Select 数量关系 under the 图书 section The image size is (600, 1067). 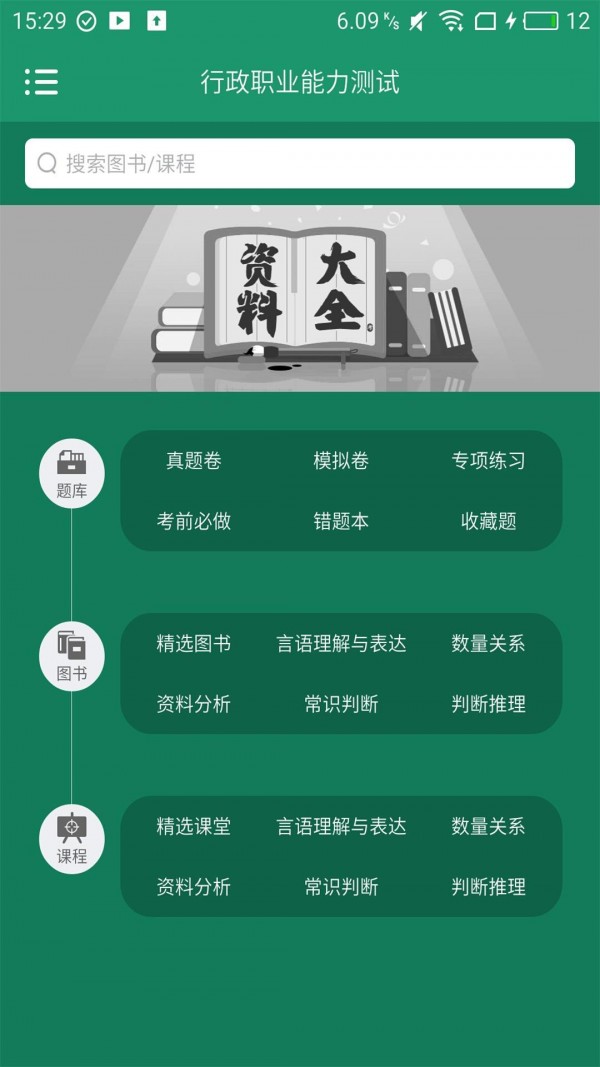click(488, 644)
